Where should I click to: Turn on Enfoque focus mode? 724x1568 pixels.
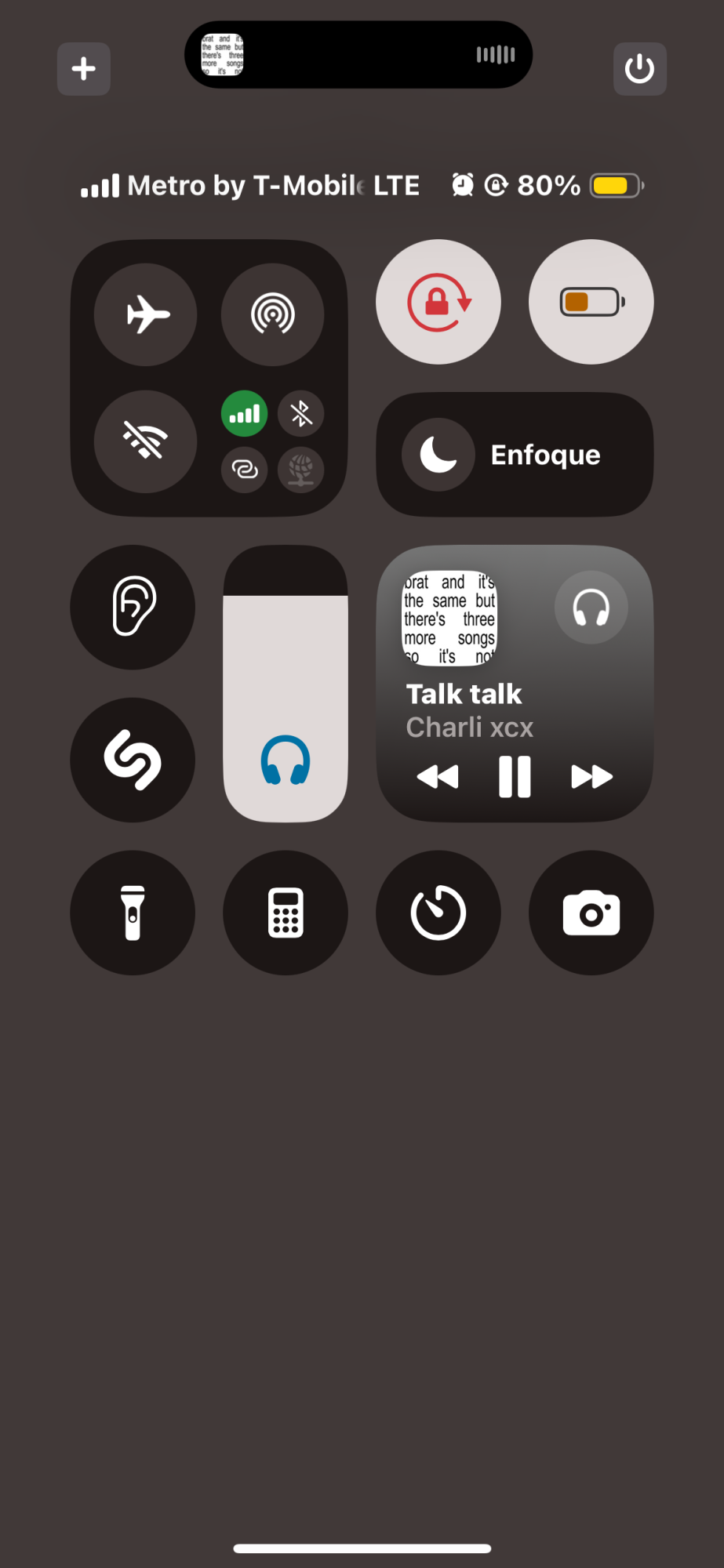tap(515, 455)
